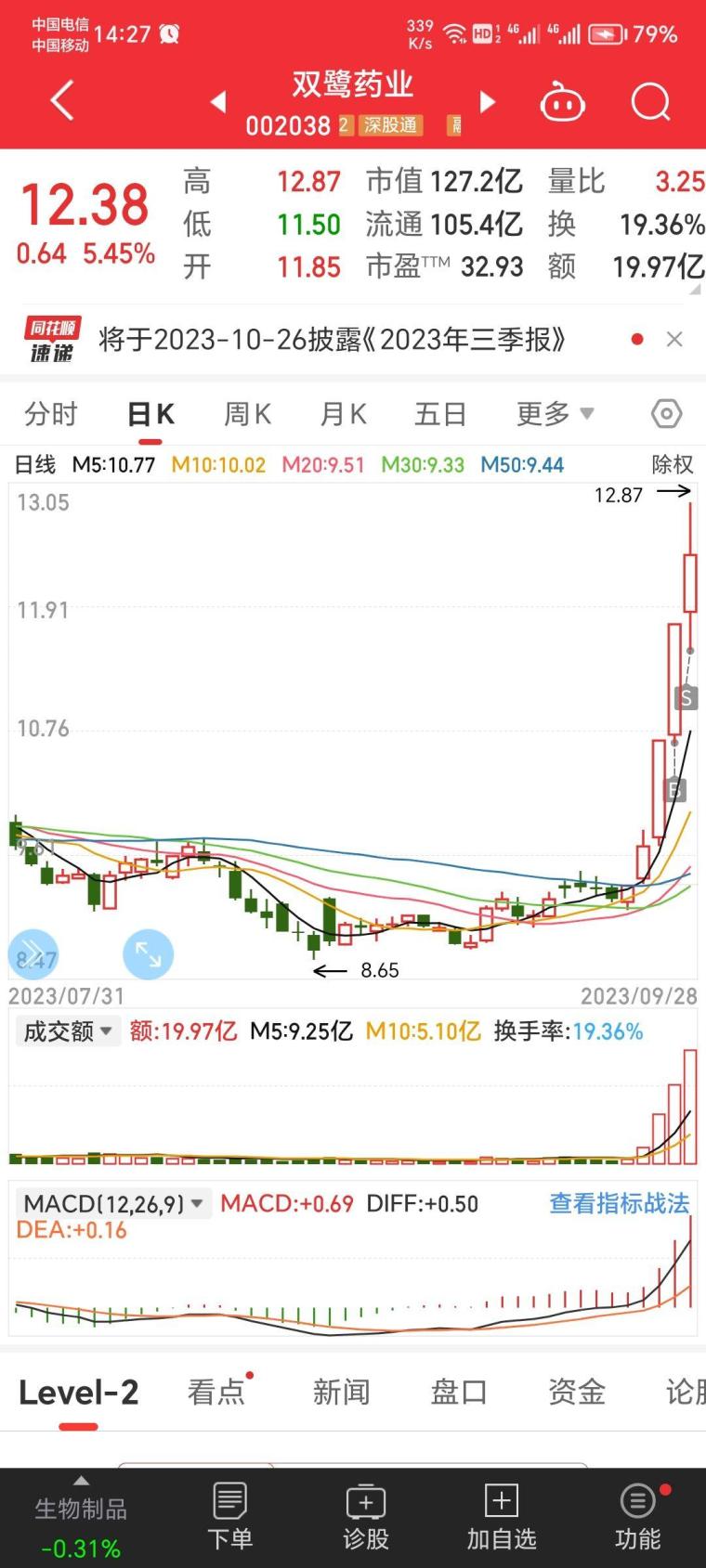Change the MACD indicator dropdown
This screenshot has height=1568, width=706.
[x=113, y=1204]
